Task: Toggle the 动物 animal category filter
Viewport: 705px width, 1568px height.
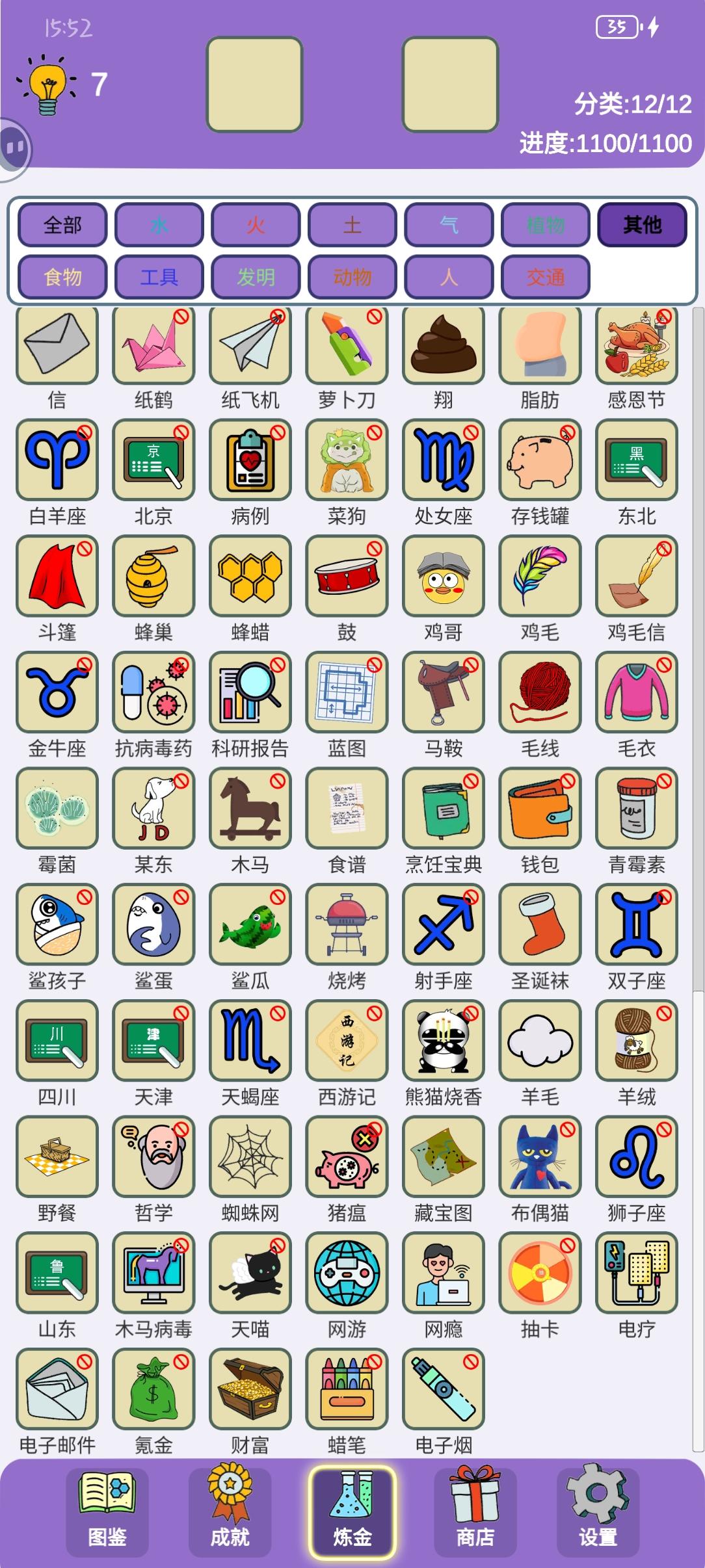Action: point(350,276)
